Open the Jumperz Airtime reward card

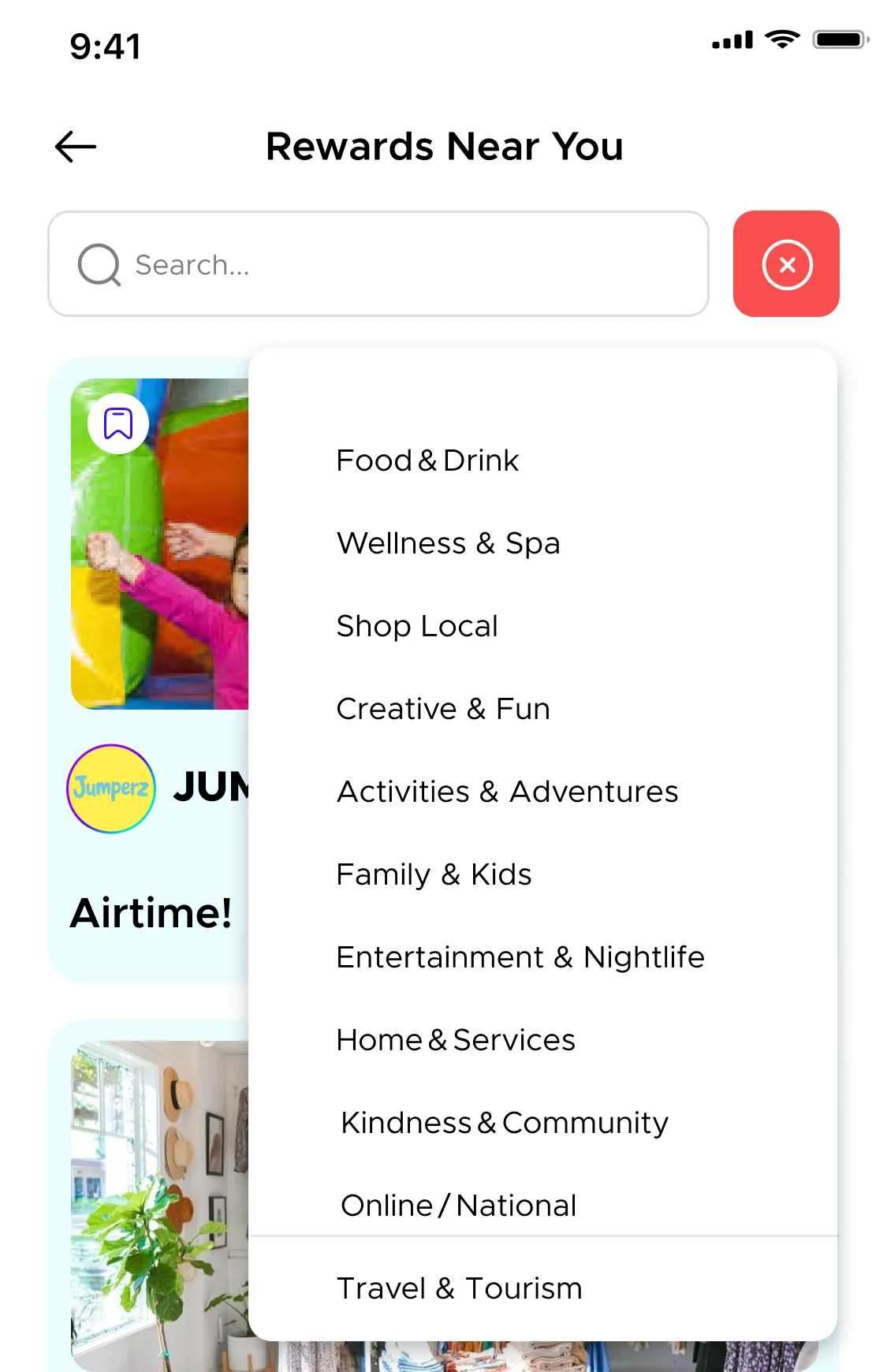[150, 912]
